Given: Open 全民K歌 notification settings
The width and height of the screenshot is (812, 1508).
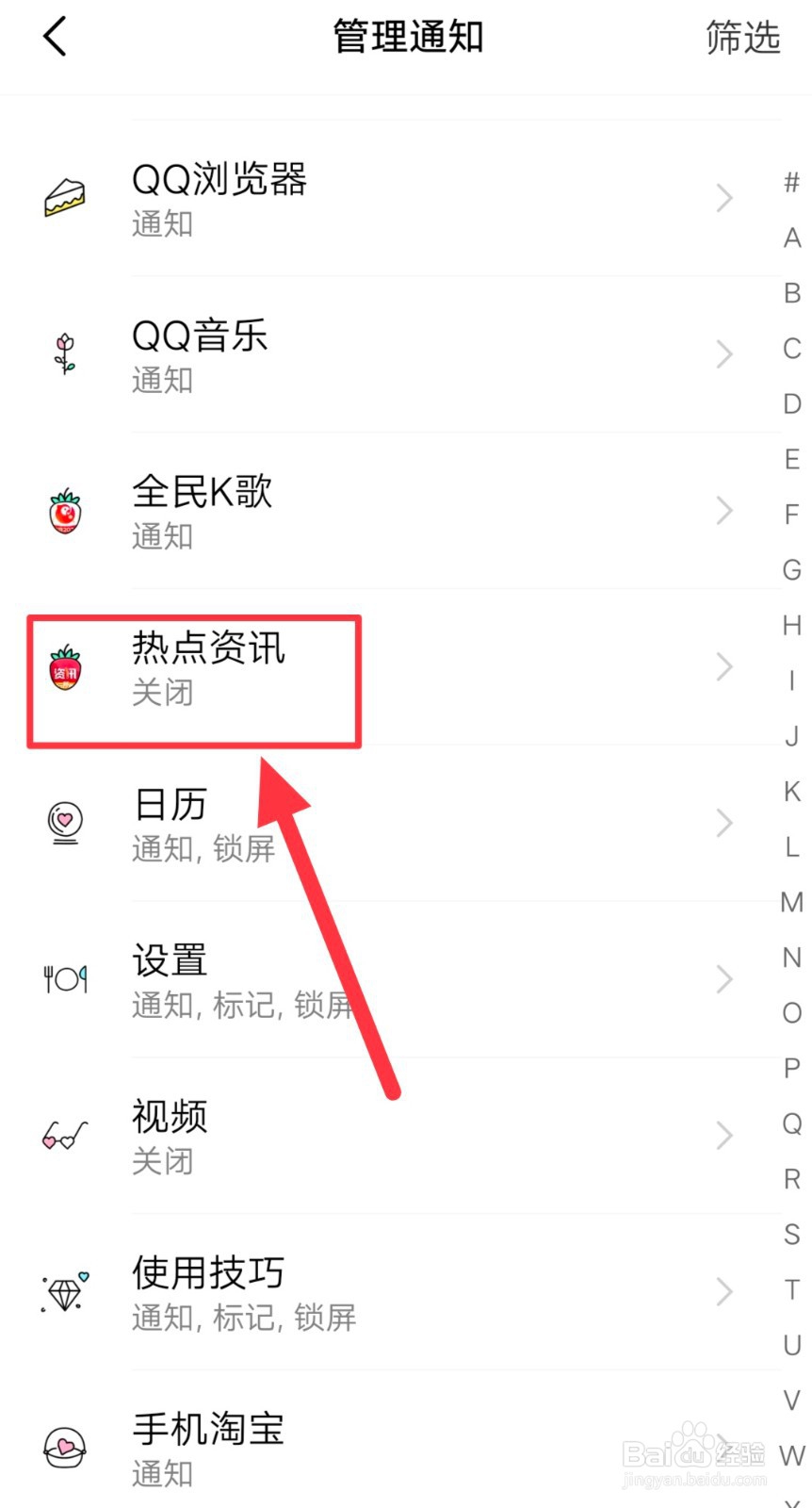Looking at the screenshot, I should [723, 510].
